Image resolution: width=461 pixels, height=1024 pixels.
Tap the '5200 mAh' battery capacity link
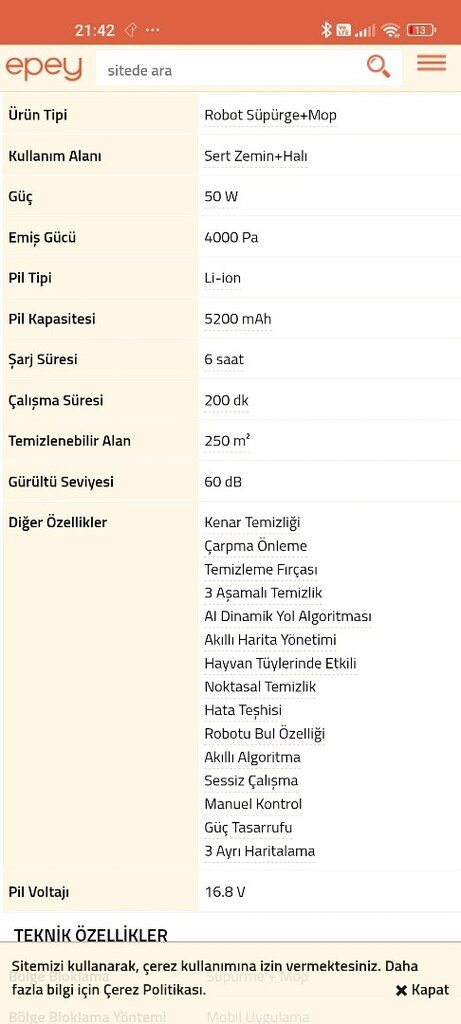click(238, 319)
